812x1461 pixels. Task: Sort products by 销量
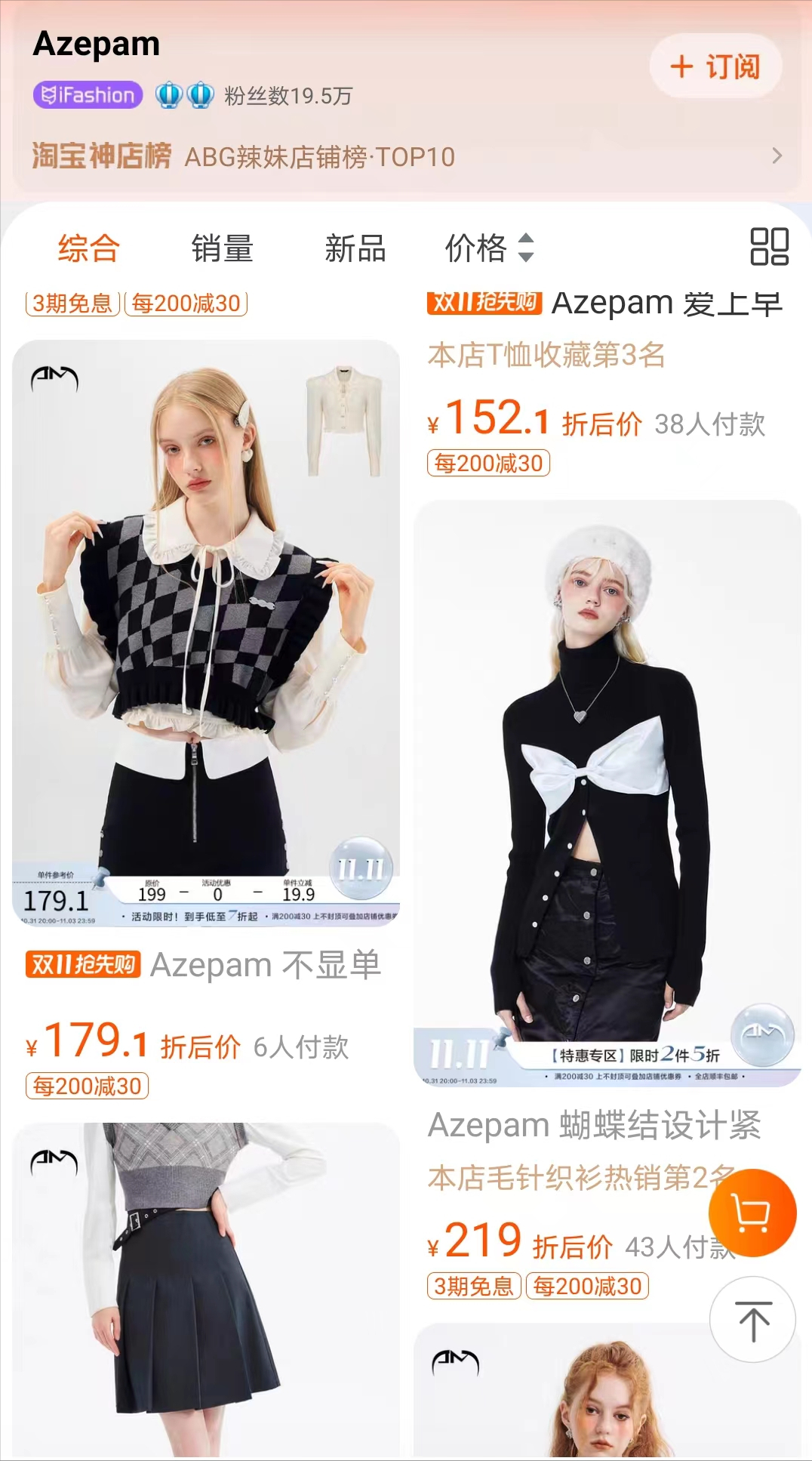(222, 248)
